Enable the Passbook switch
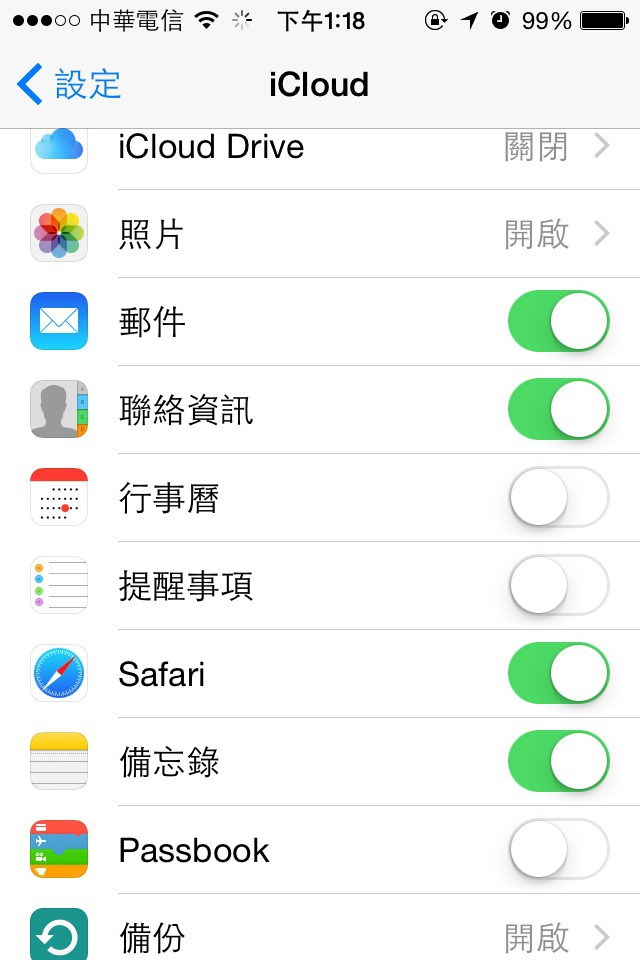The image size is (640, 960). (558, 850)
